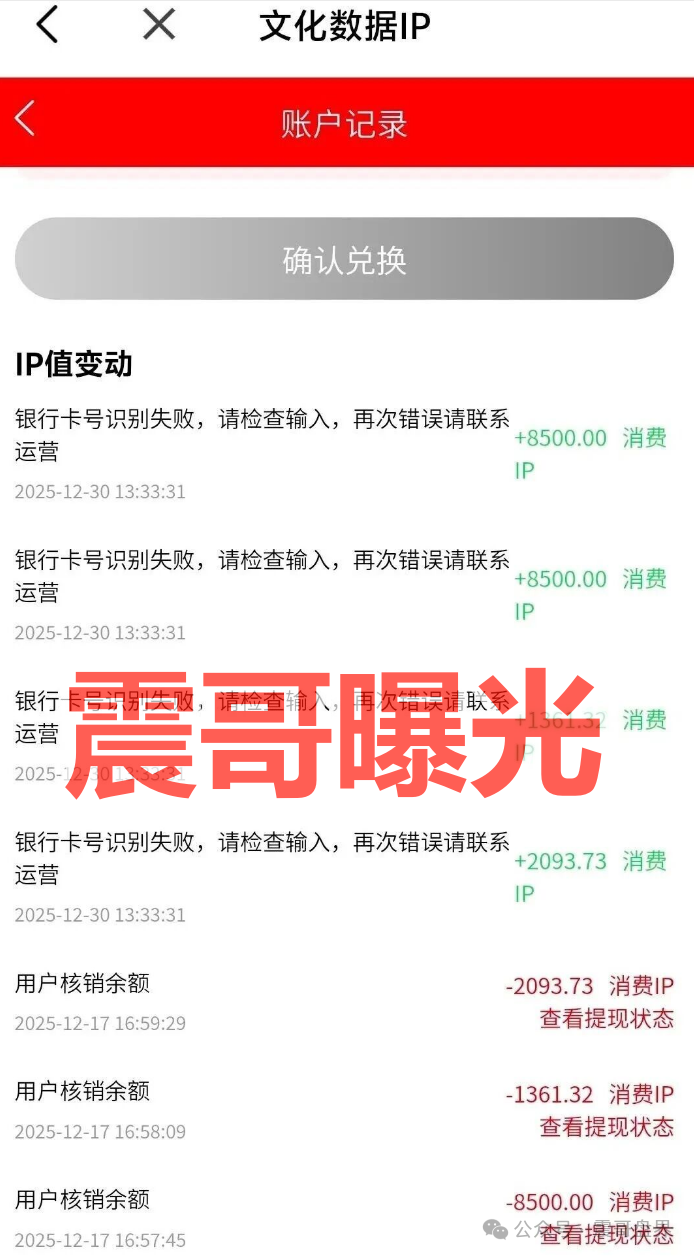The height and width of the screenshot is (1257, 694).
Task: View 查看提现状态 for the -1361.32 record
Action: click(607, 1127)
